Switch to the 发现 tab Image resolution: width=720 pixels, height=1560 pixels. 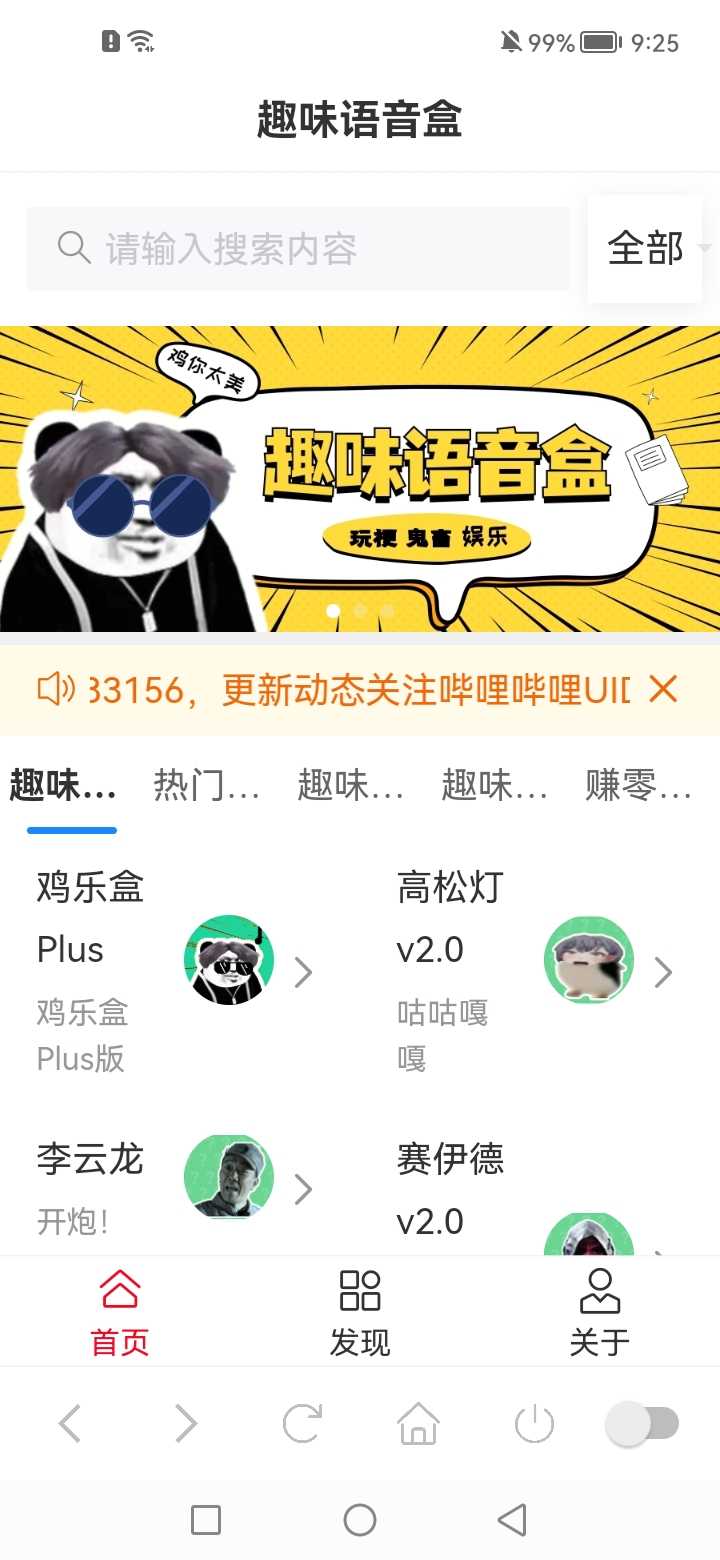pos(360,1312)
